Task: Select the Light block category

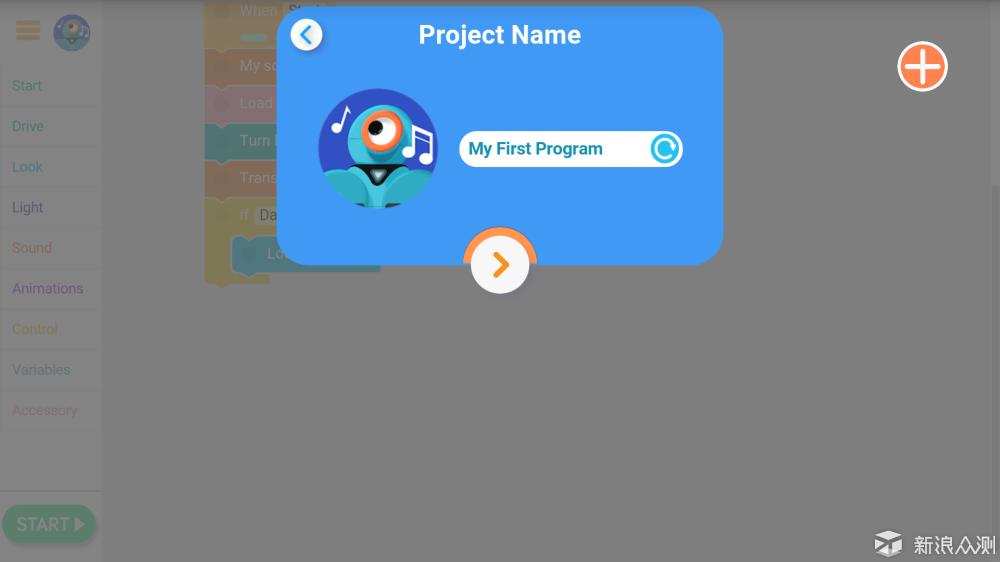Action: (28, 207)
